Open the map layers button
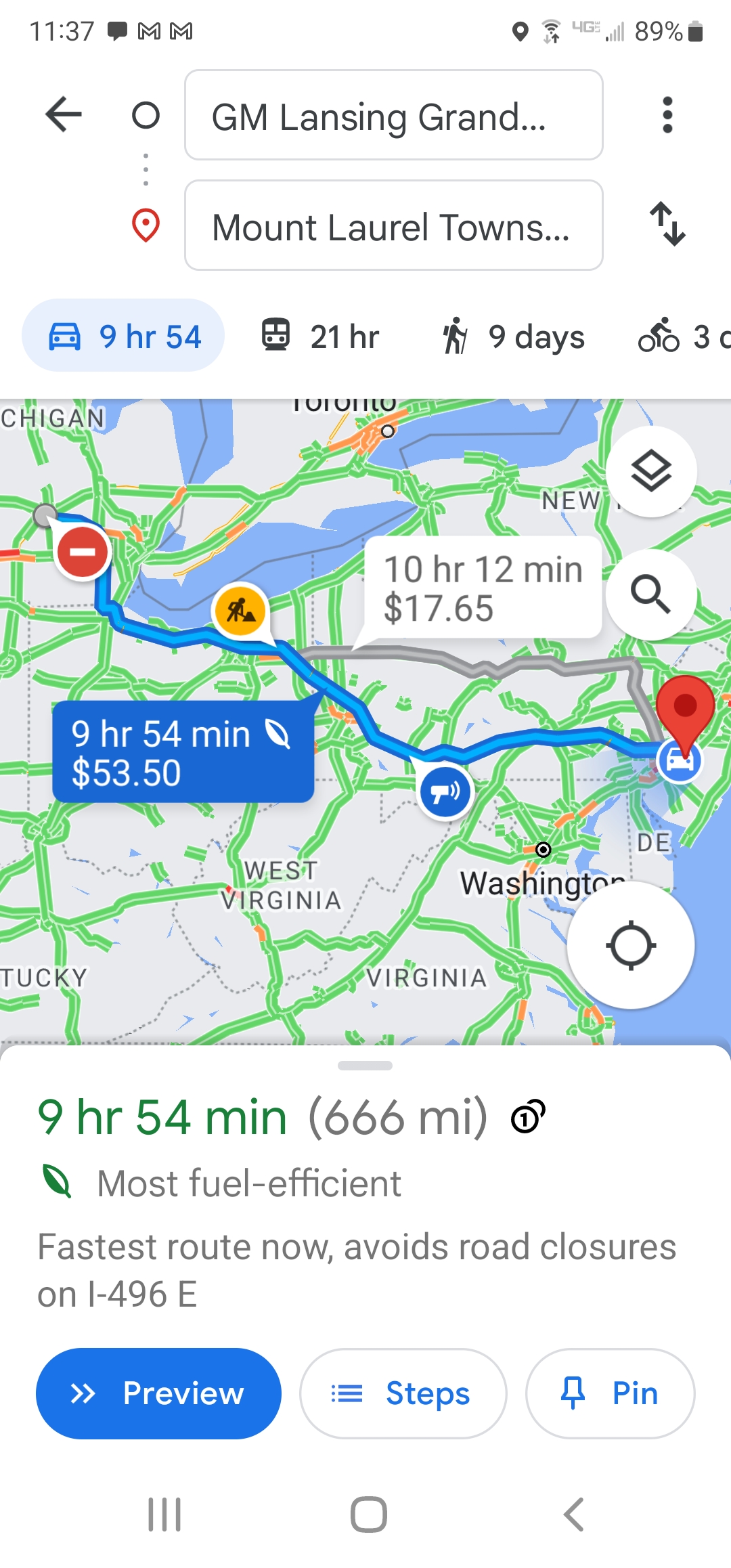Screen dimensions: 731x1568 click(x=650, y=472)
